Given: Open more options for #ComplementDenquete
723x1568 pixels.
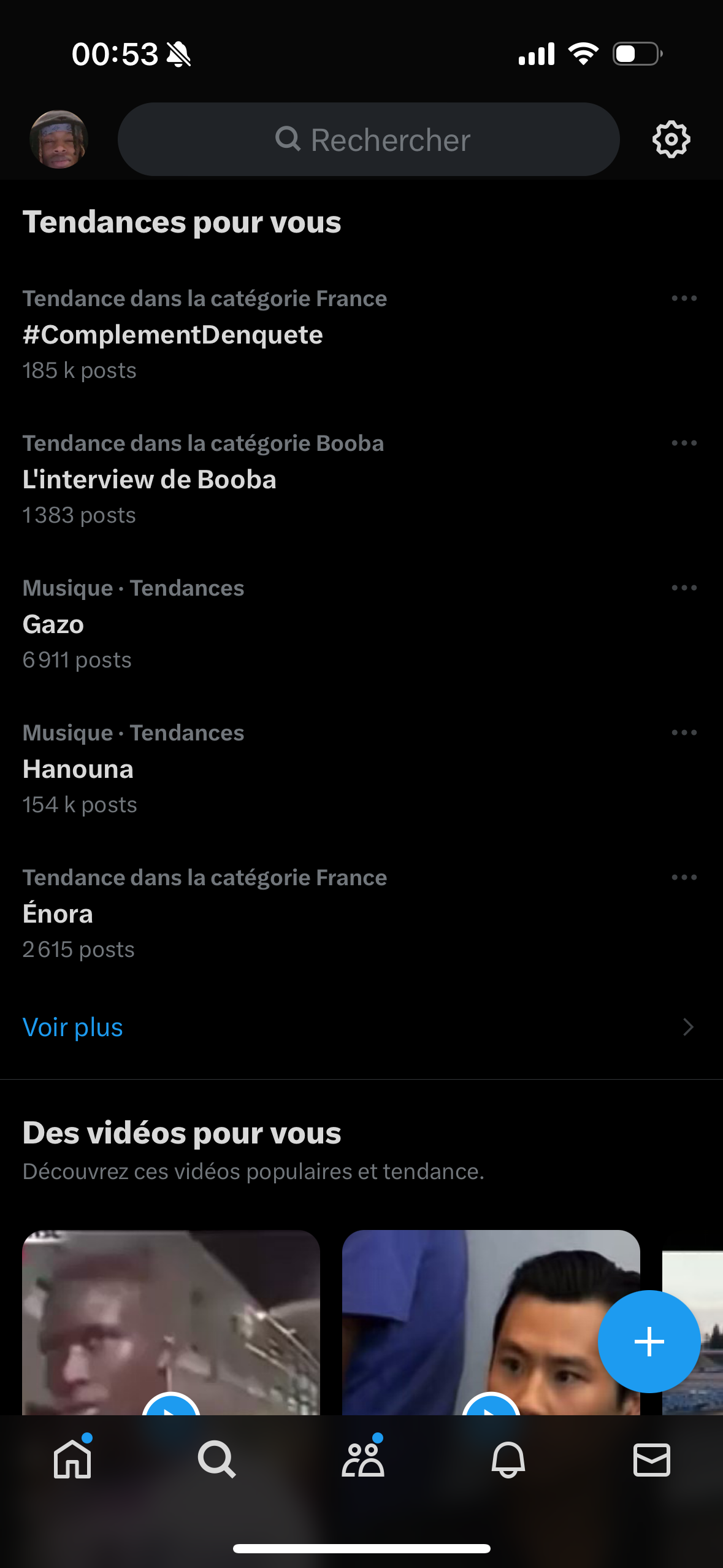Looking at the screenshot, I should (x=684, y=299).
